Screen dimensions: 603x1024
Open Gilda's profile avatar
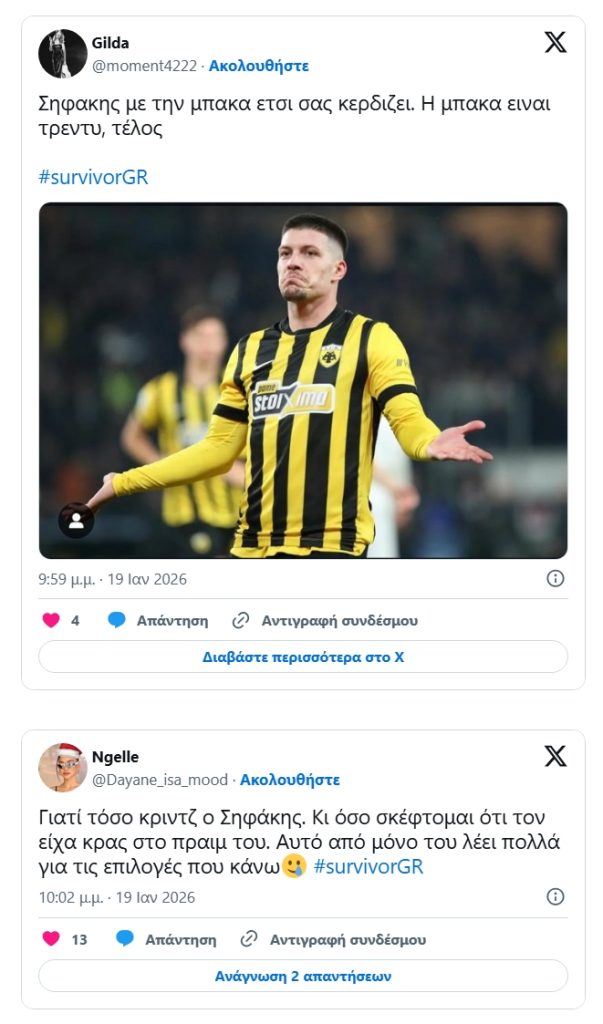coord(62,54)
